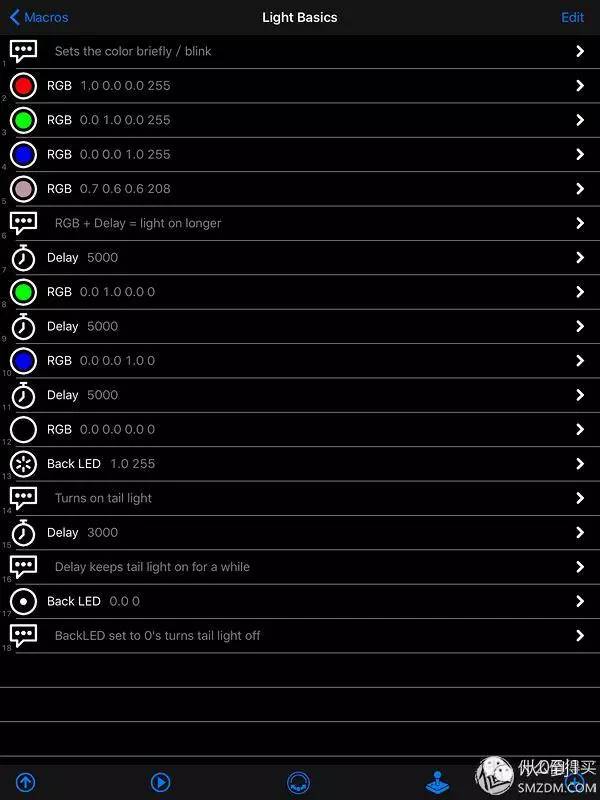Open the 'Turns on tail light' comment
Viewport: 600px width, 800px height.
(x=300, y=498)
